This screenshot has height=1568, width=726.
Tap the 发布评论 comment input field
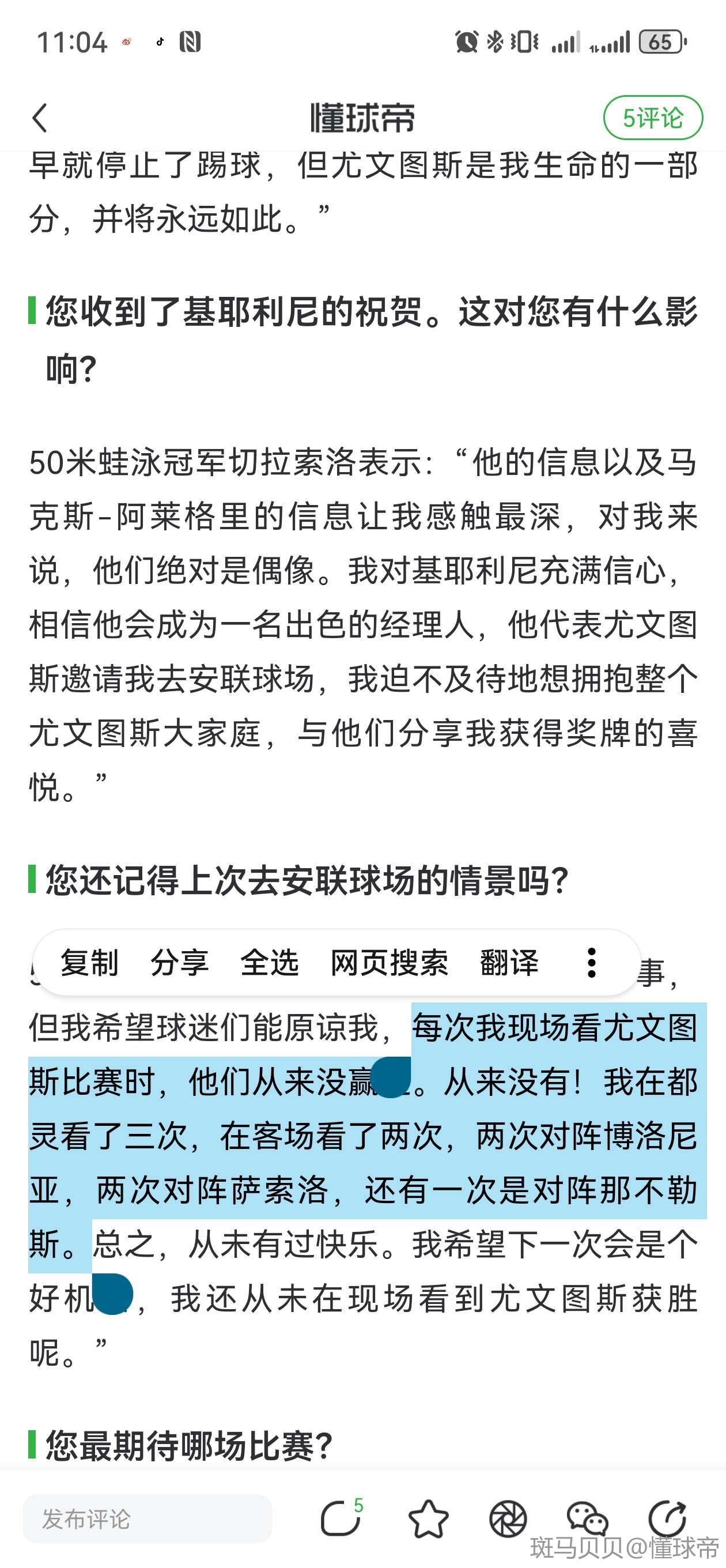[x=148, y=1518]
